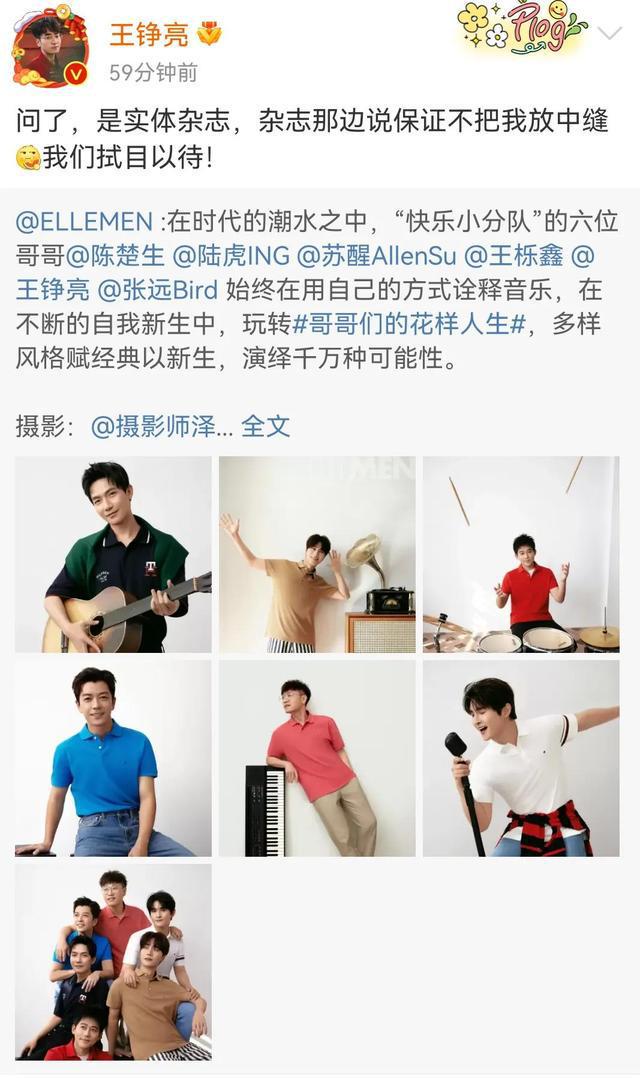Screen dimensions: 640x1078
Task: Open the singer with microphone photo
Action: pyautogui.click(x=521, y=758)
